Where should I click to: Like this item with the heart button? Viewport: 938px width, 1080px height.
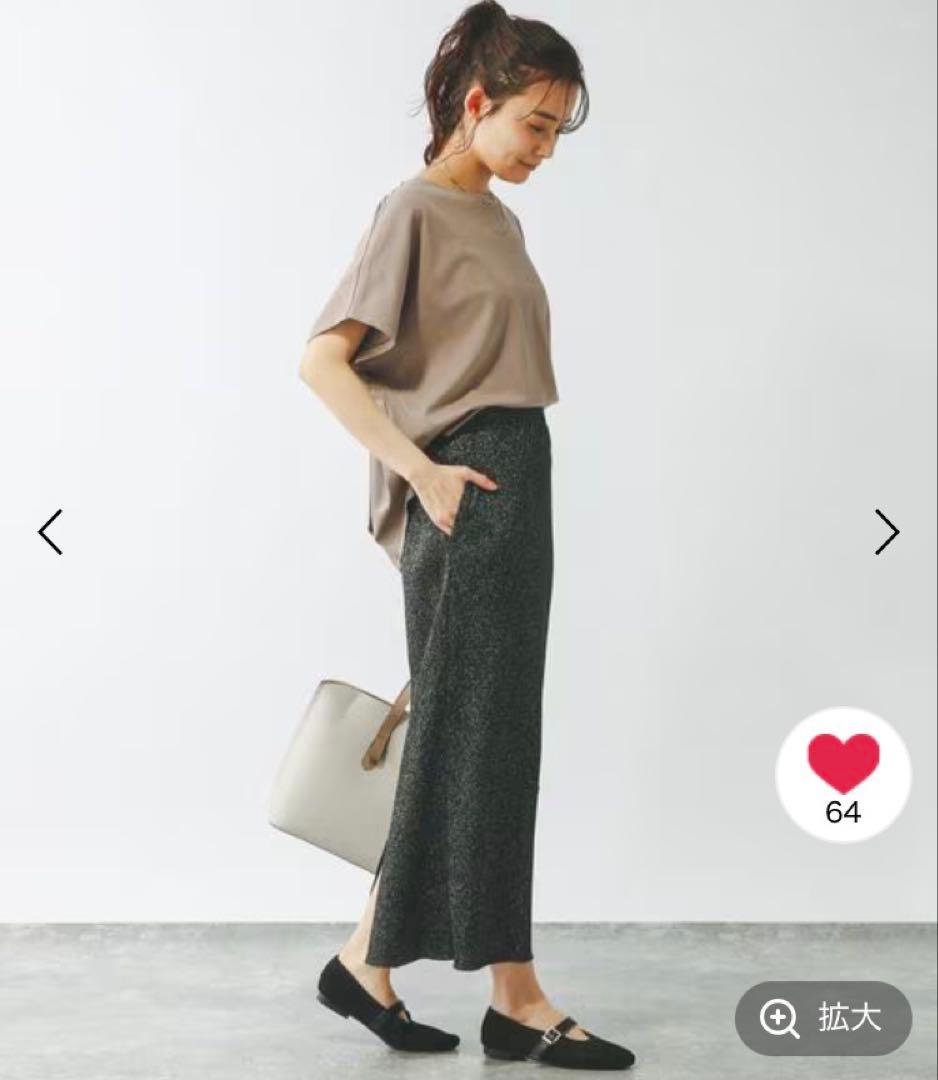(x=843, y=775)
